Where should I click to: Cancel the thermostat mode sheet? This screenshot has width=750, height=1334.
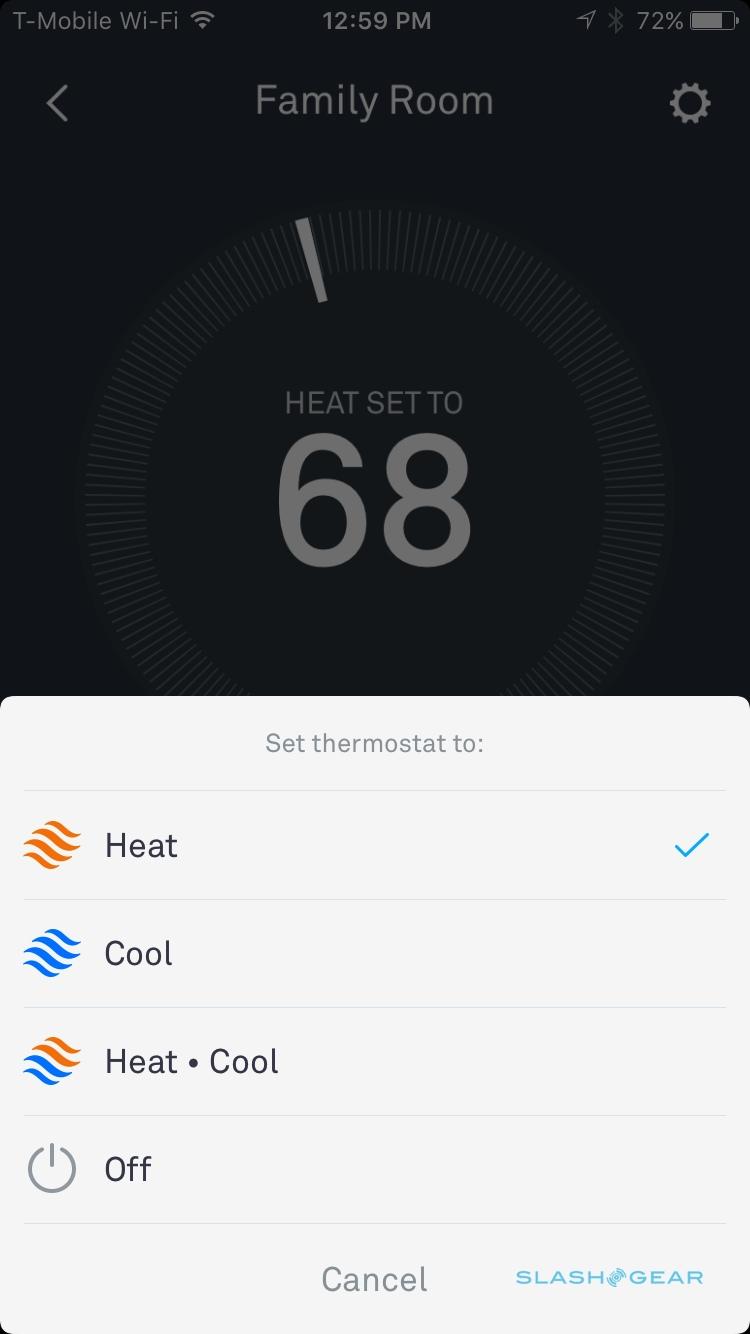pyautogui.click(x=374, y=1279)
